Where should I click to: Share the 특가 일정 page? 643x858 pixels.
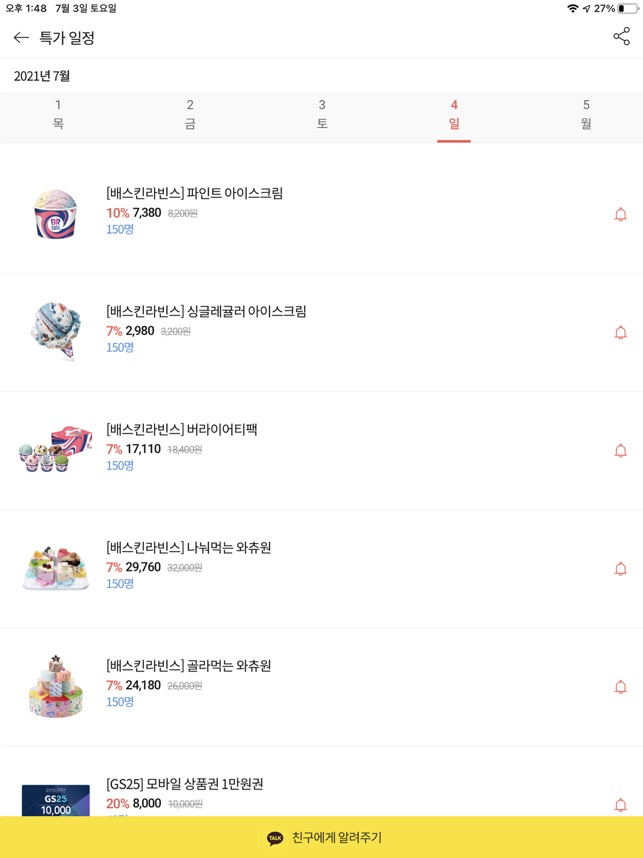click(621, 37)
